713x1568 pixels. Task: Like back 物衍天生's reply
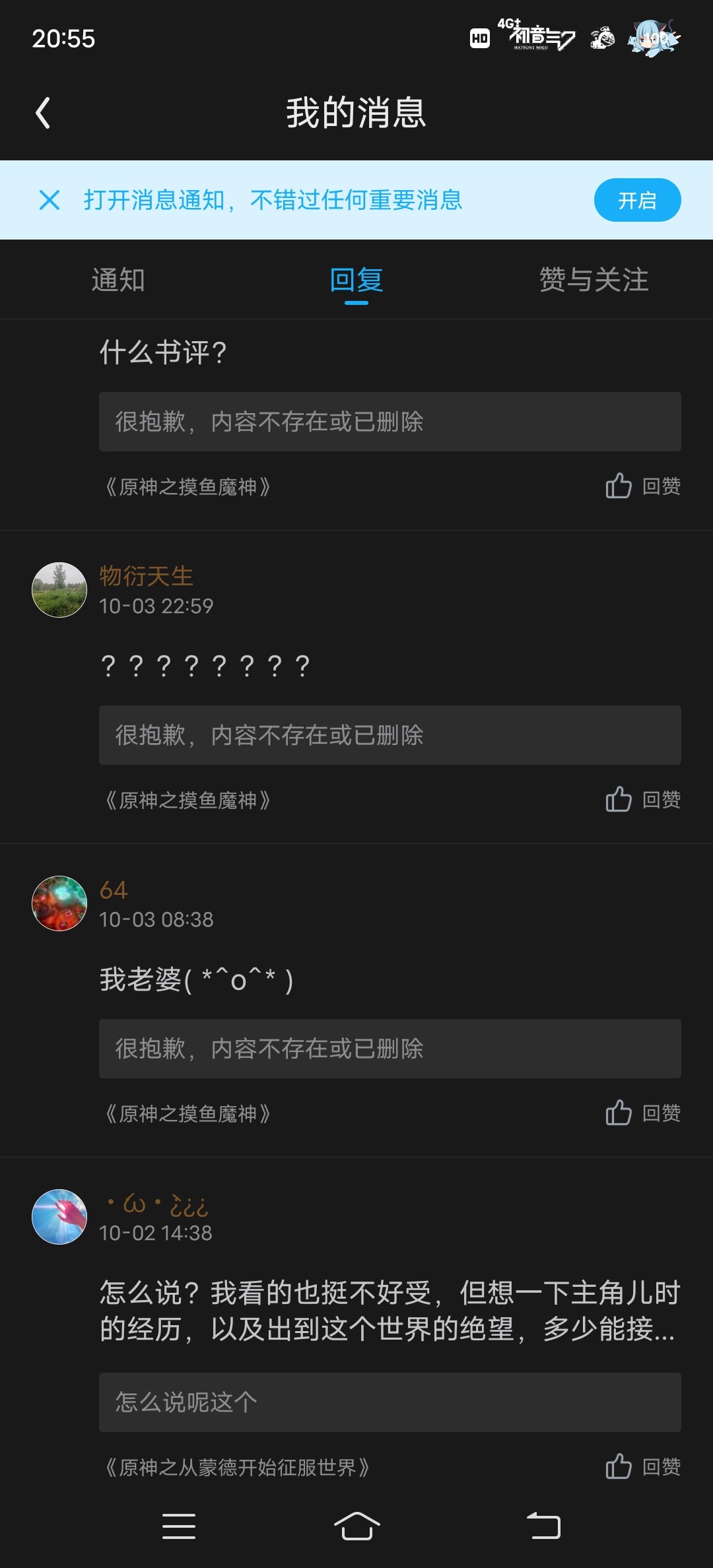coord(642,800)
